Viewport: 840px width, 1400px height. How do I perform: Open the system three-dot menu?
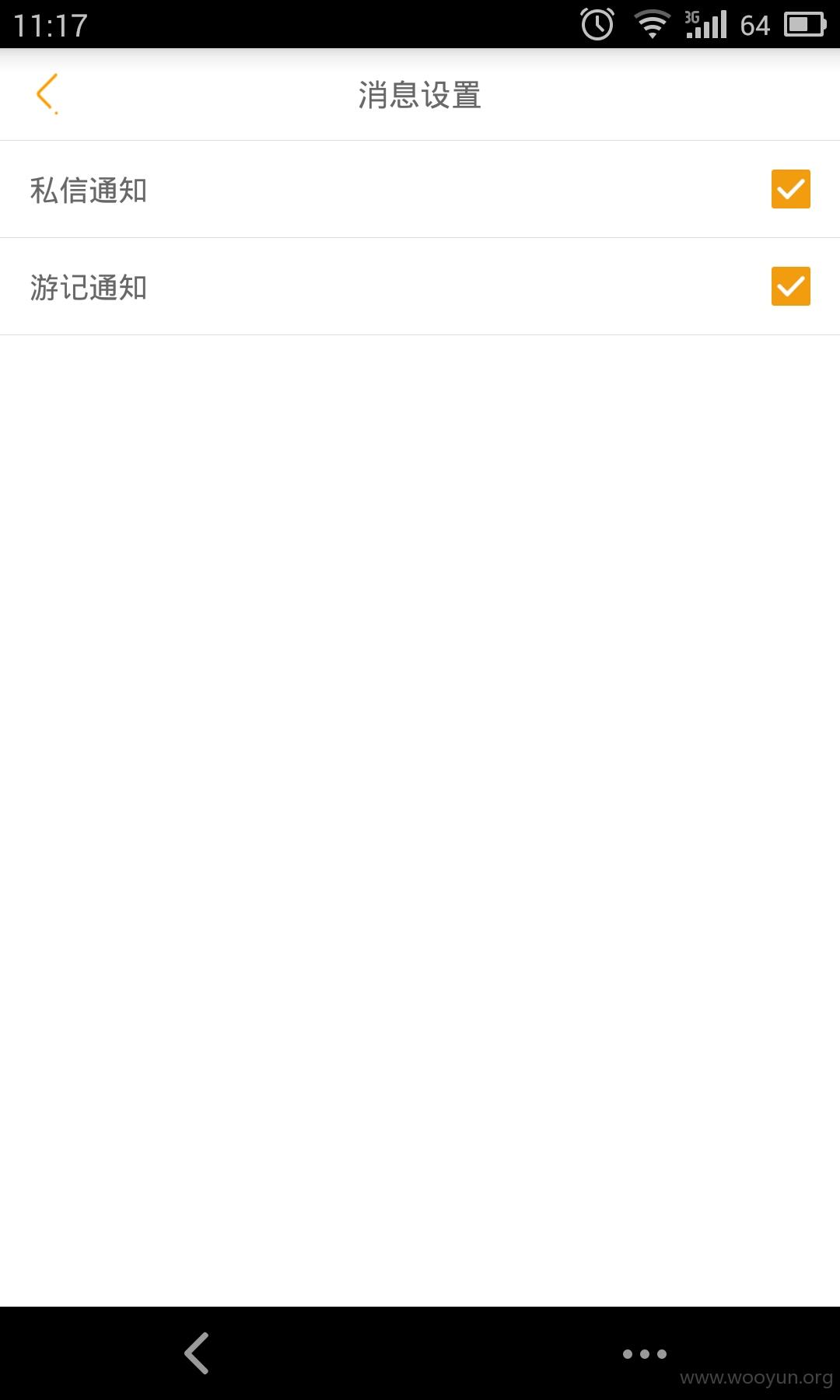click(645, 1354)
